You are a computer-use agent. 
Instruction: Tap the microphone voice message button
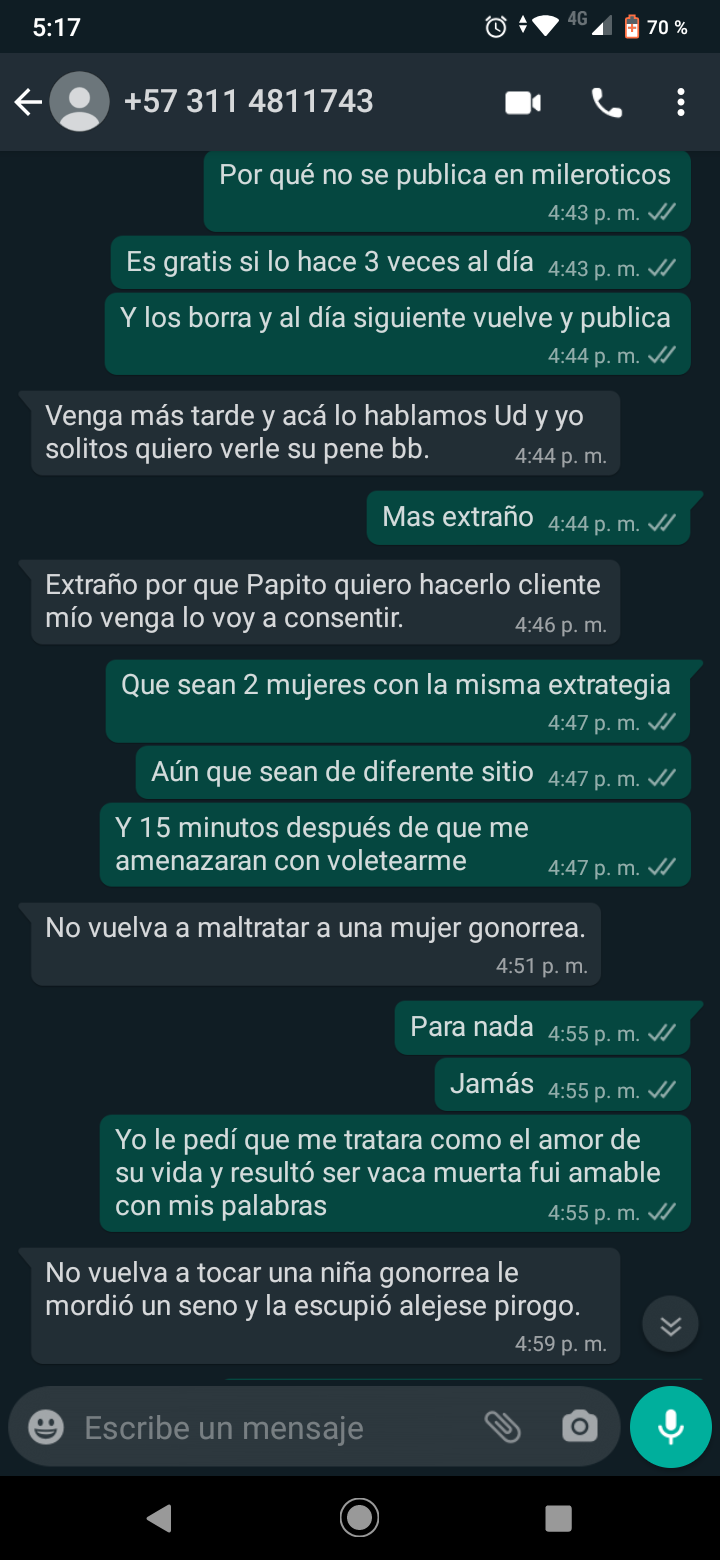tap(670, 1427)
